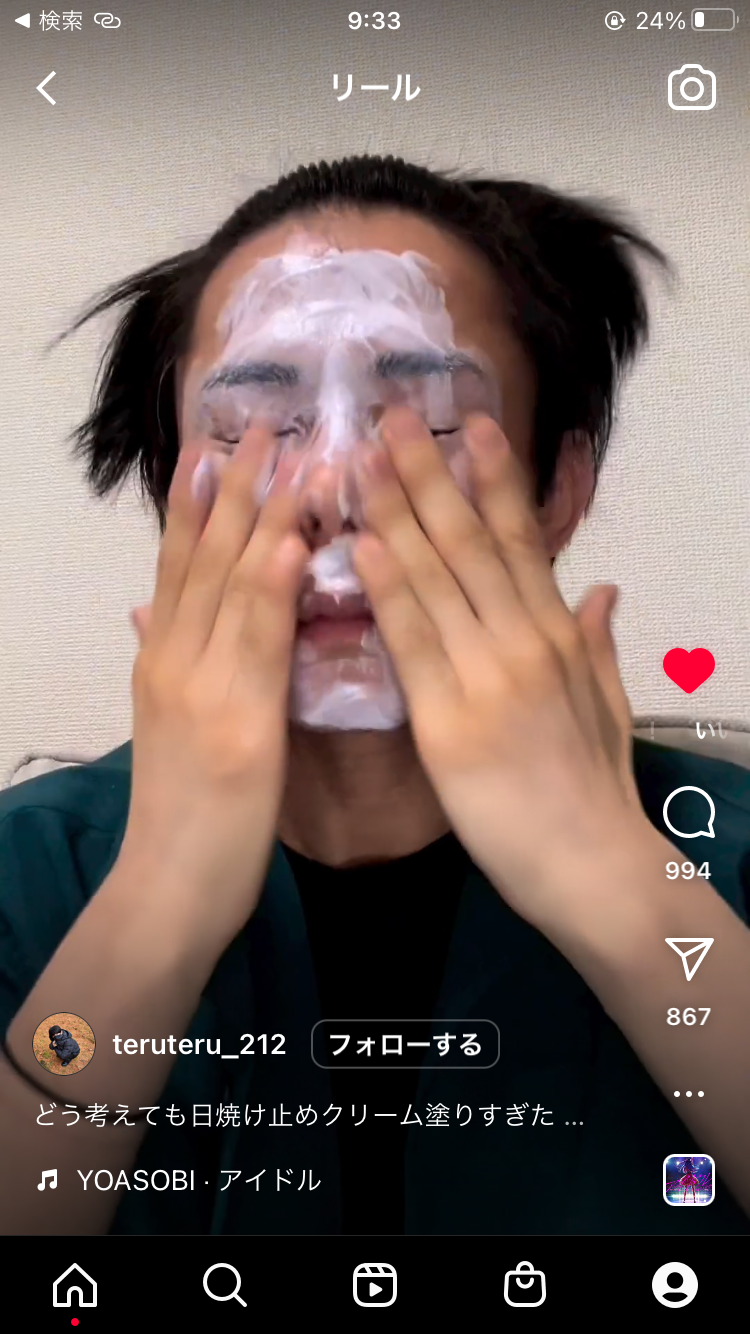750x1334 pixels.
Task: Unlike this reel with the red heart
Action: (x=689, y=670)
